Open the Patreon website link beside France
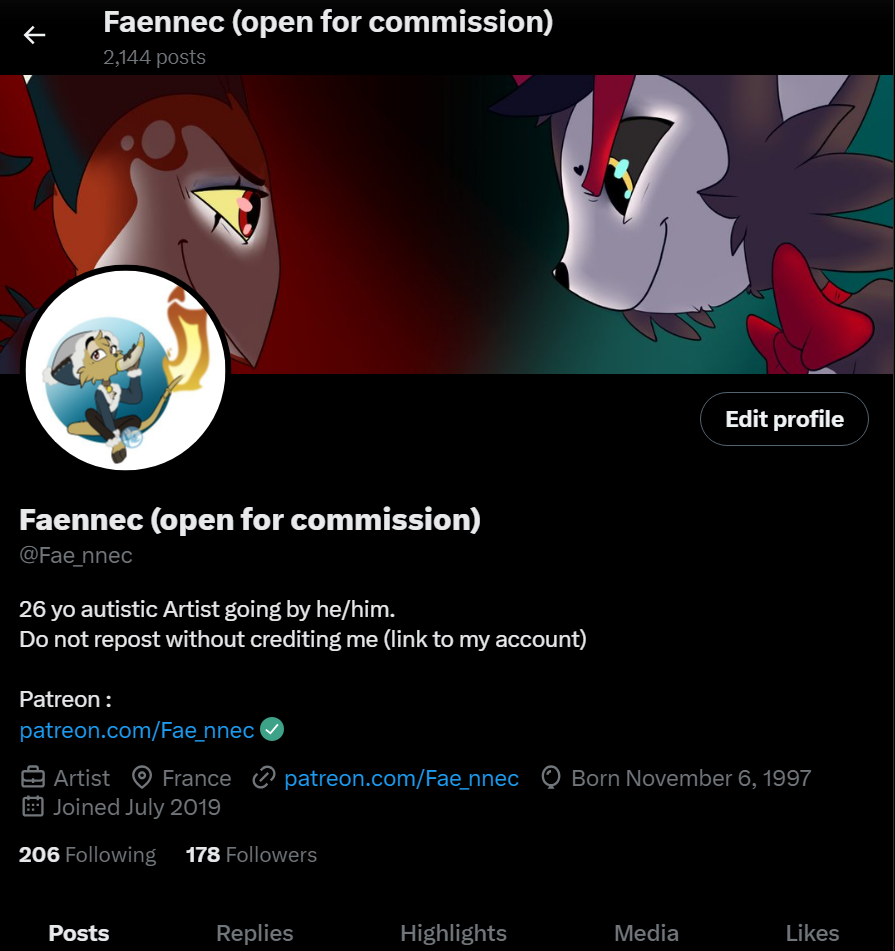The width and height of the screenshot is (895, 951). pos(401,778)
